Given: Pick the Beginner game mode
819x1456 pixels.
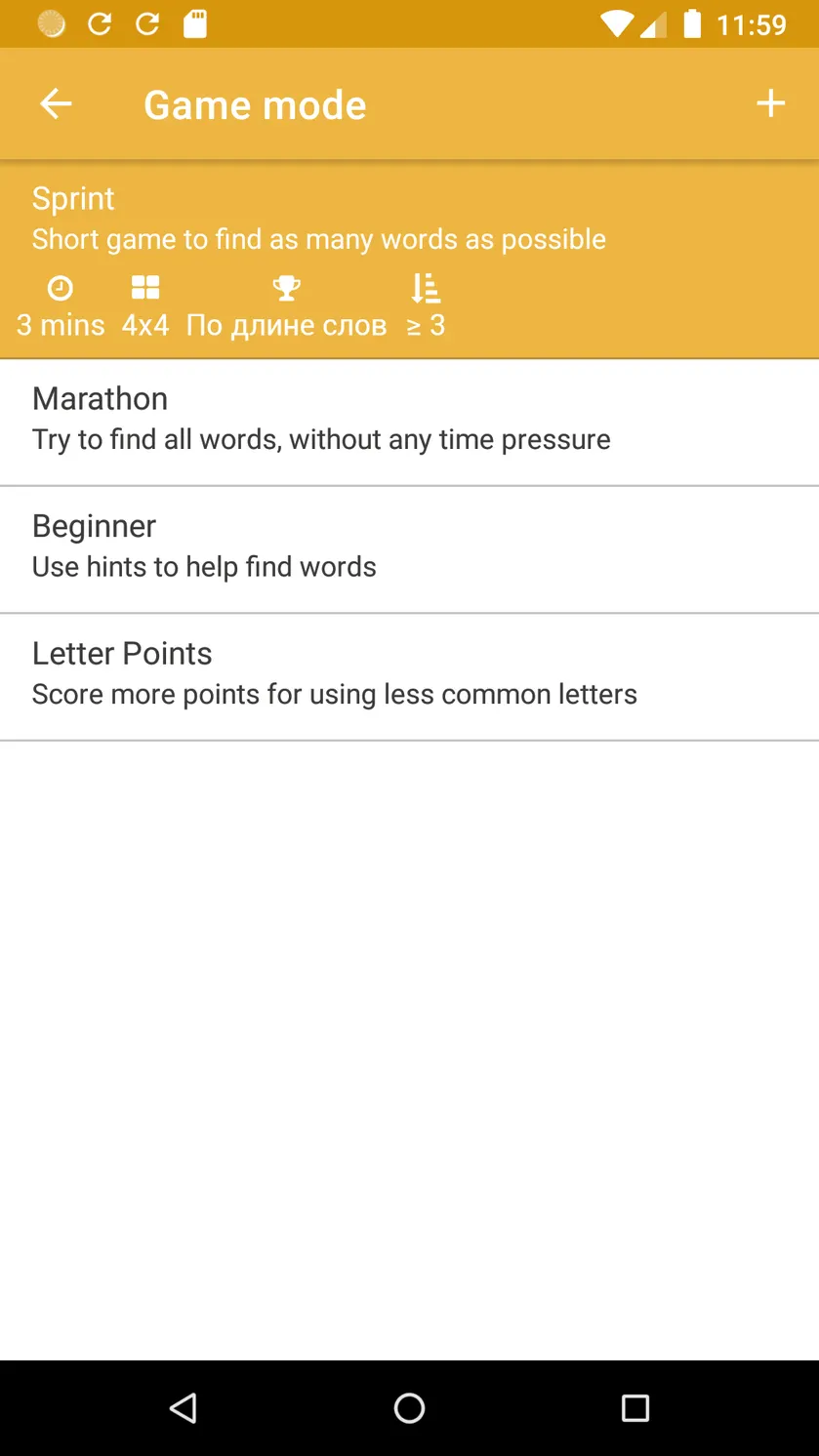Looking at the screenshot, I should [409, 549].
